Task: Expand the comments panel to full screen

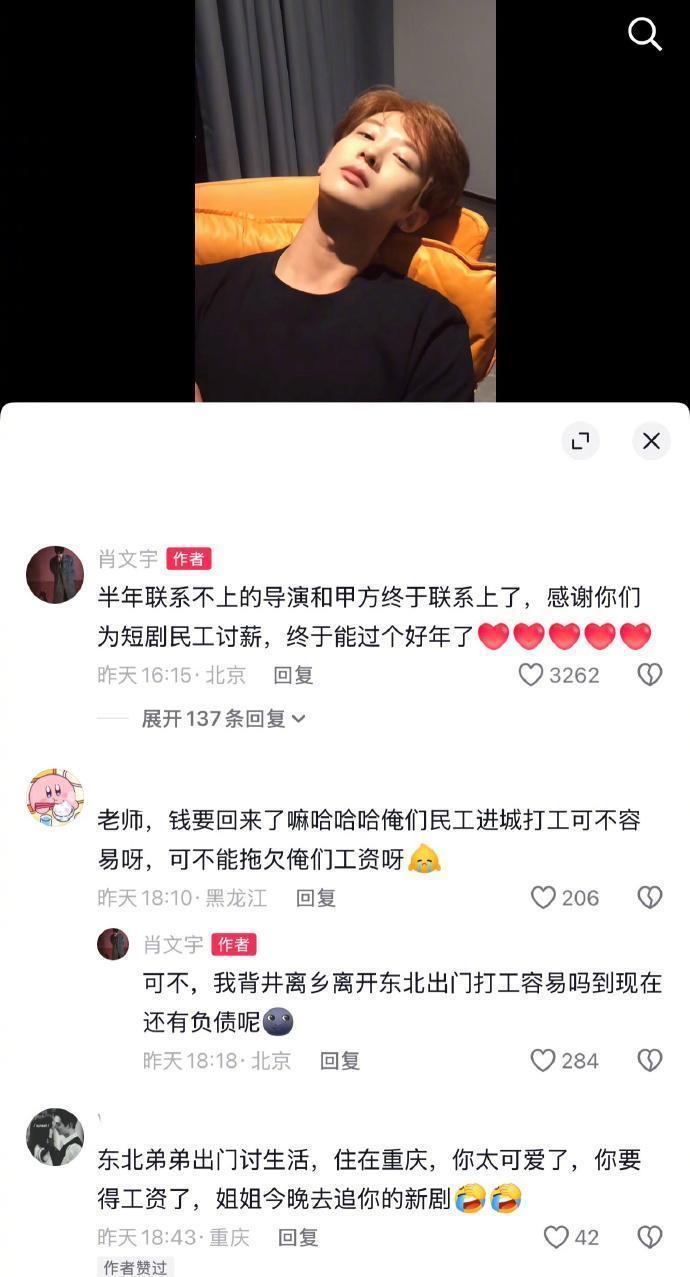Action: pyautogui.click(x=580, y=440)
